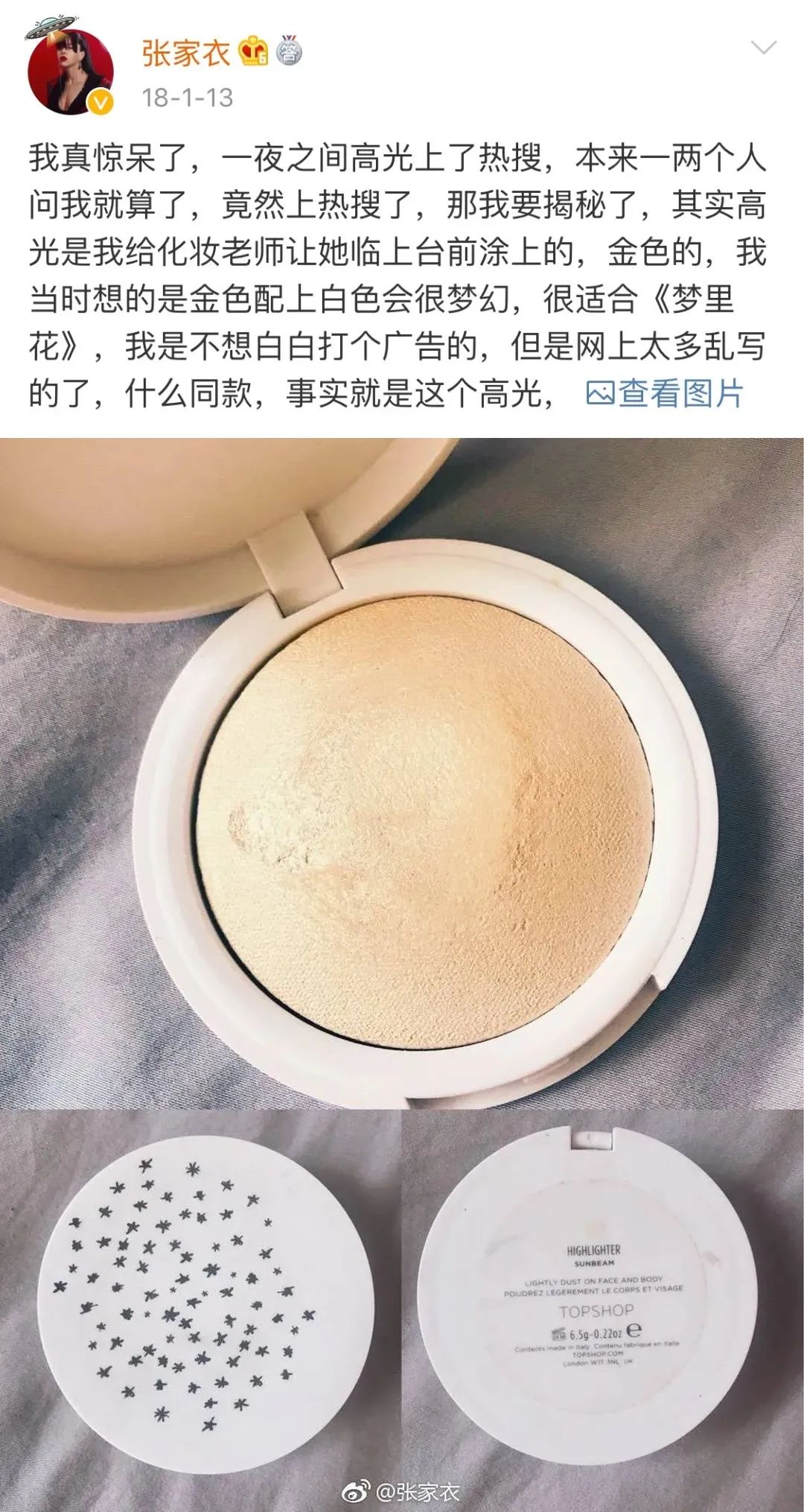View the highlighter compact photo full-size

402,775
